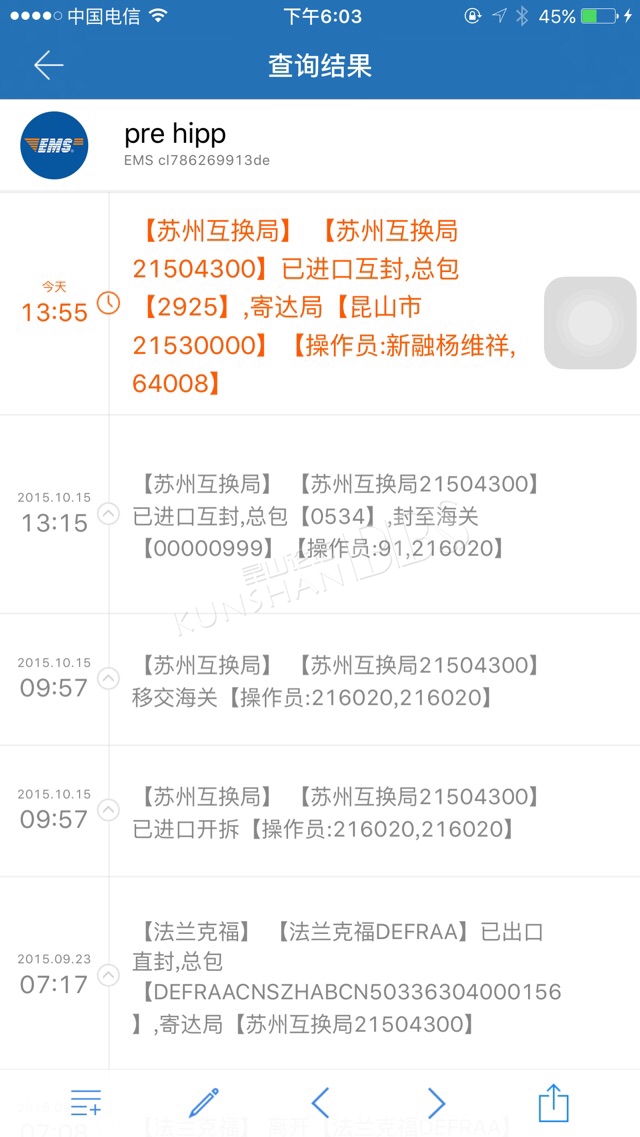Go back from the 查询结果 page
640x1137 pixels.
click(x=49, y=65)
